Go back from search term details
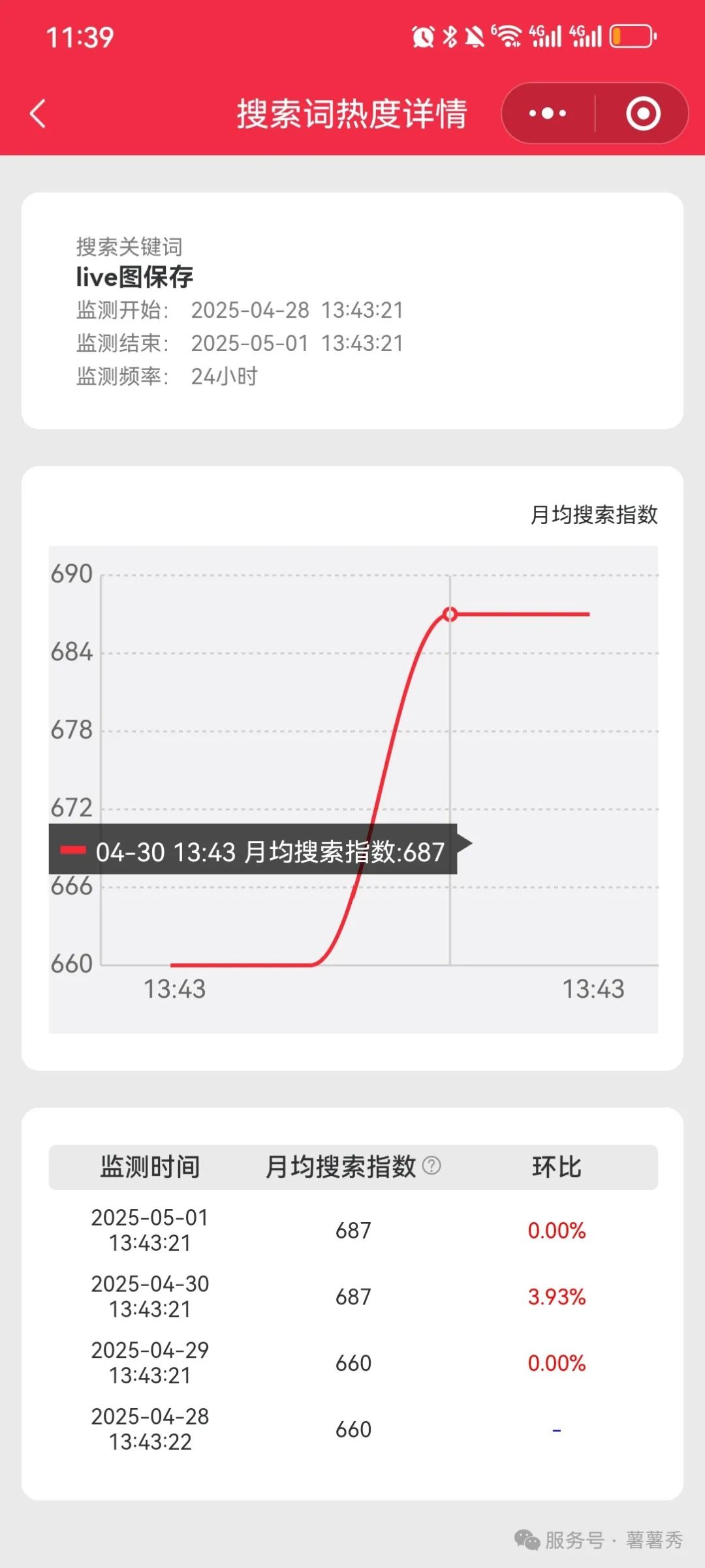Viewport: 705px width, 1568px height. 38,114
